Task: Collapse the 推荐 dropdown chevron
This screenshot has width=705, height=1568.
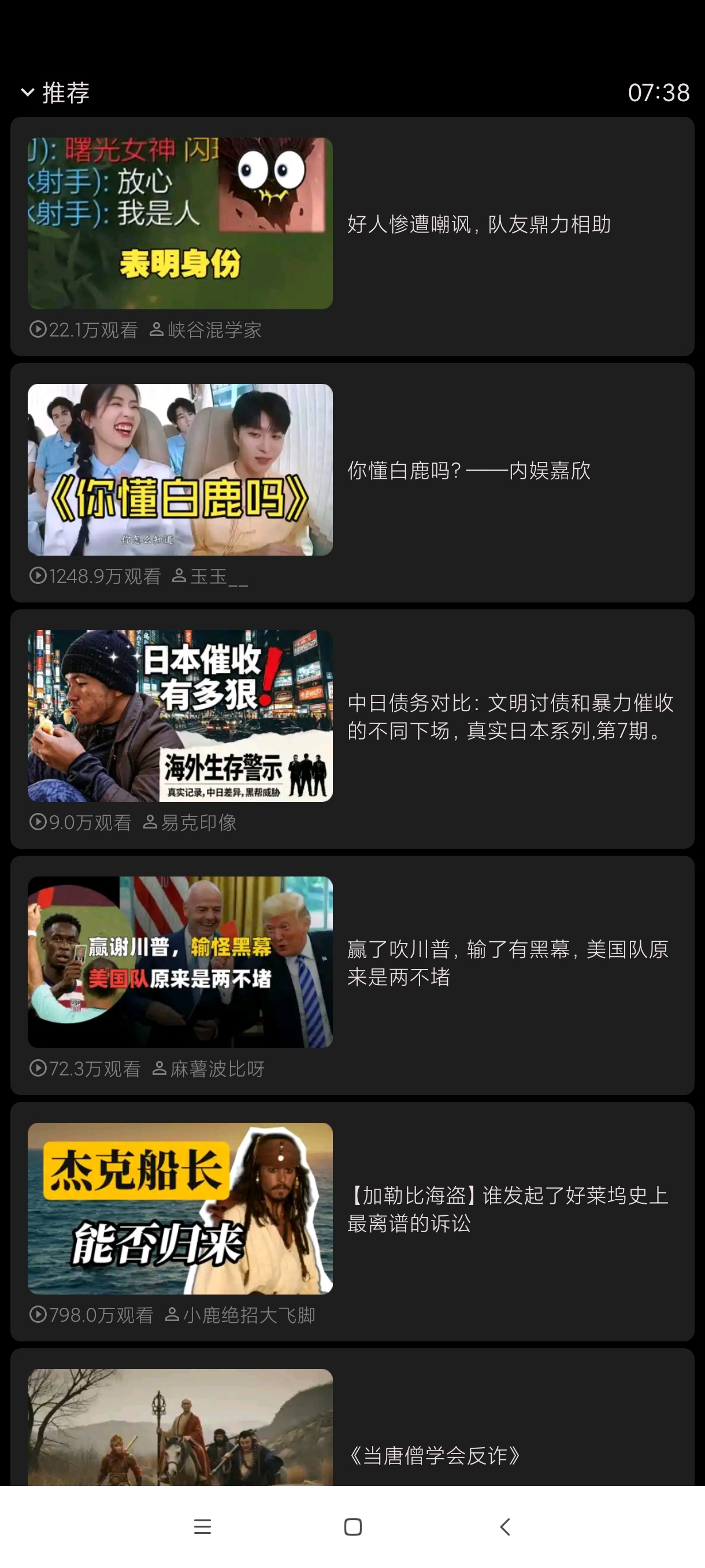Action: [x=27, y=93]
